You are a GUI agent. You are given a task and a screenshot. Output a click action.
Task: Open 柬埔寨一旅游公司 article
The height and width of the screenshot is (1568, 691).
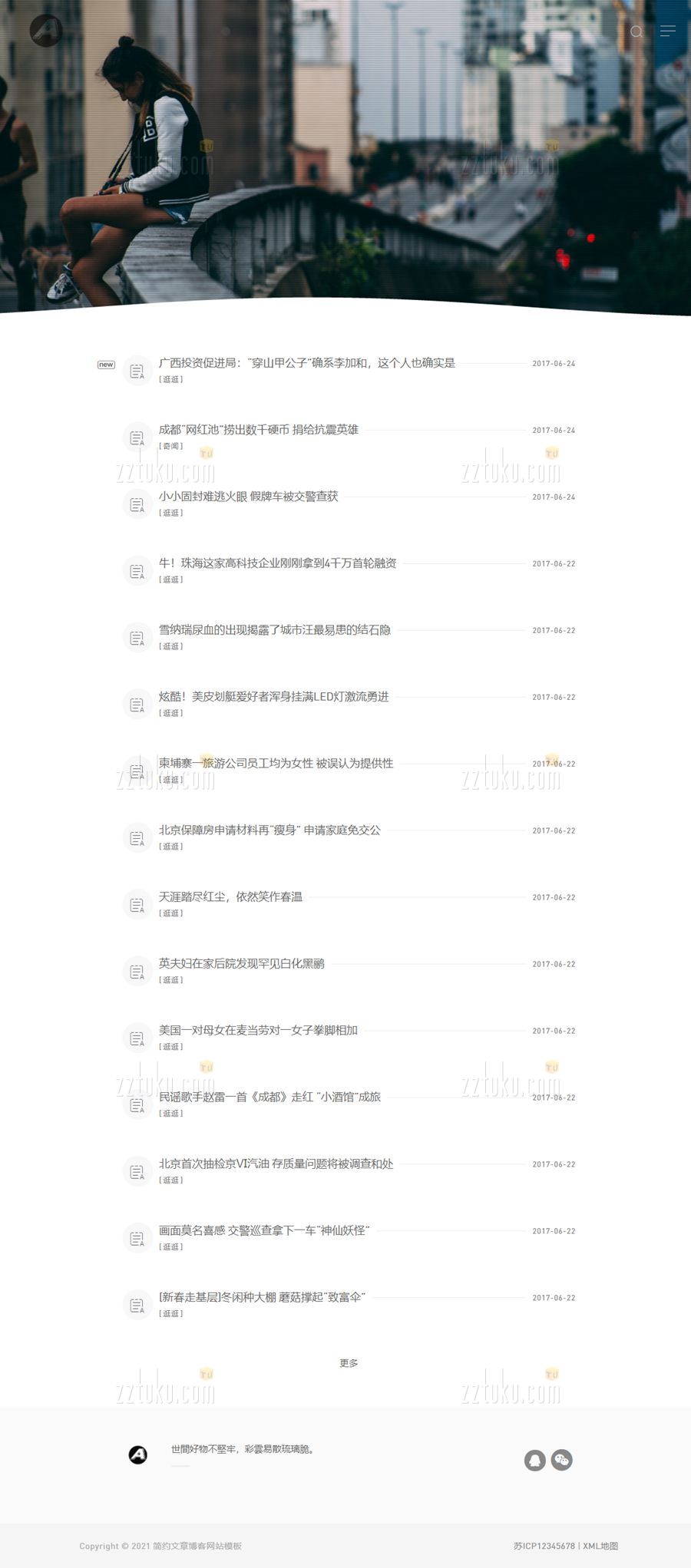276,764
